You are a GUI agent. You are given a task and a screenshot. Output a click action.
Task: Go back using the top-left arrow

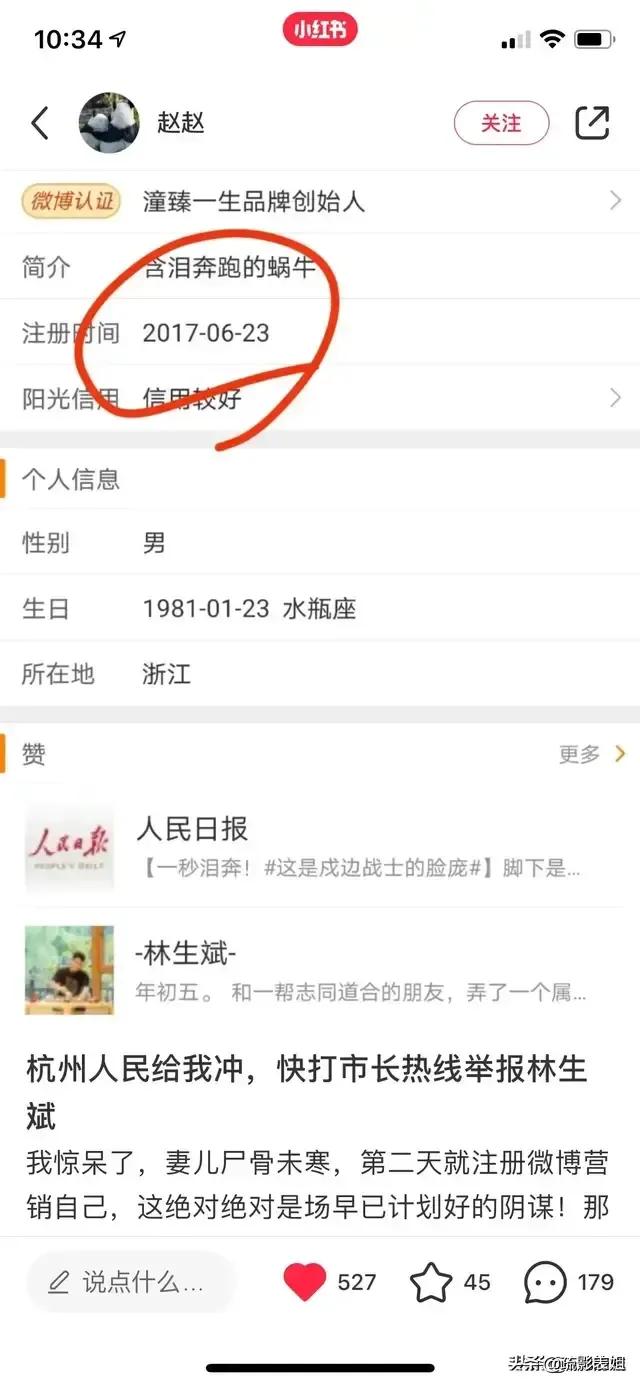click(x=40, y=123)
